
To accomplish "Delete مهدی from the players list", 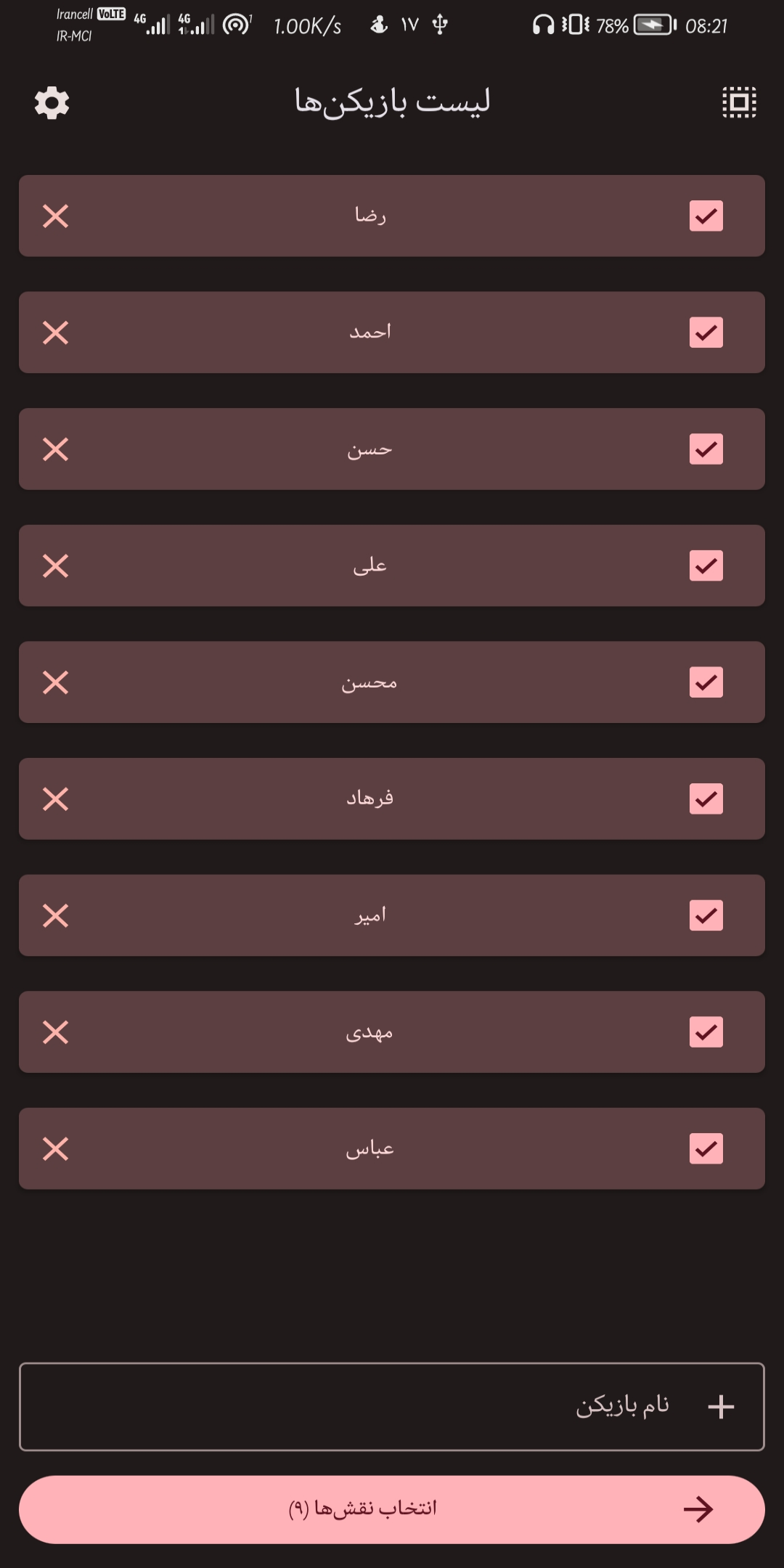I will pyautogui.click(x=56, y=1032).
